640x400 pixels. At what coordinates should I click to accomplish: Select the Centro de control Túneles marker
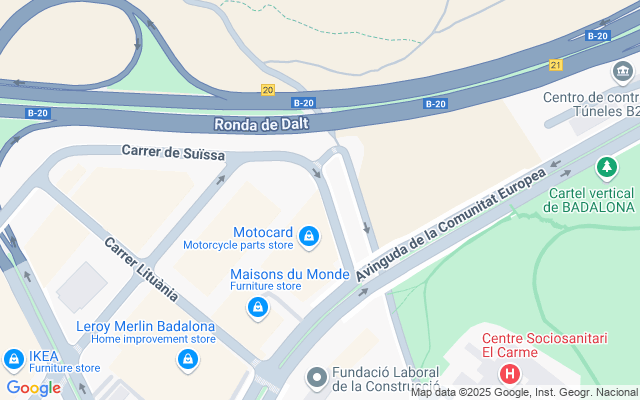click(x=621, y=72)
